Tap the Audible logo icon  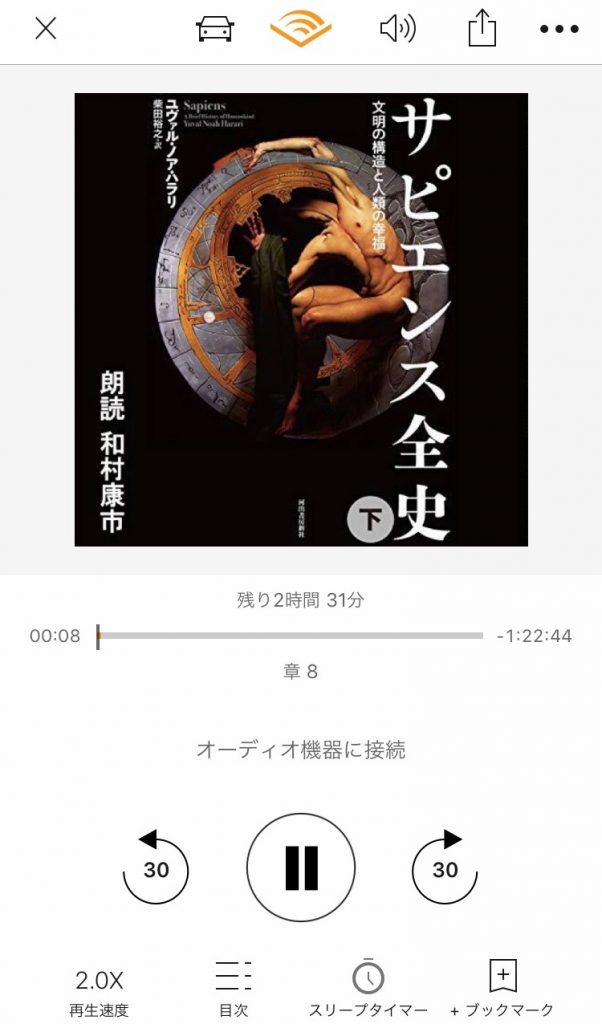coord(301,29)
